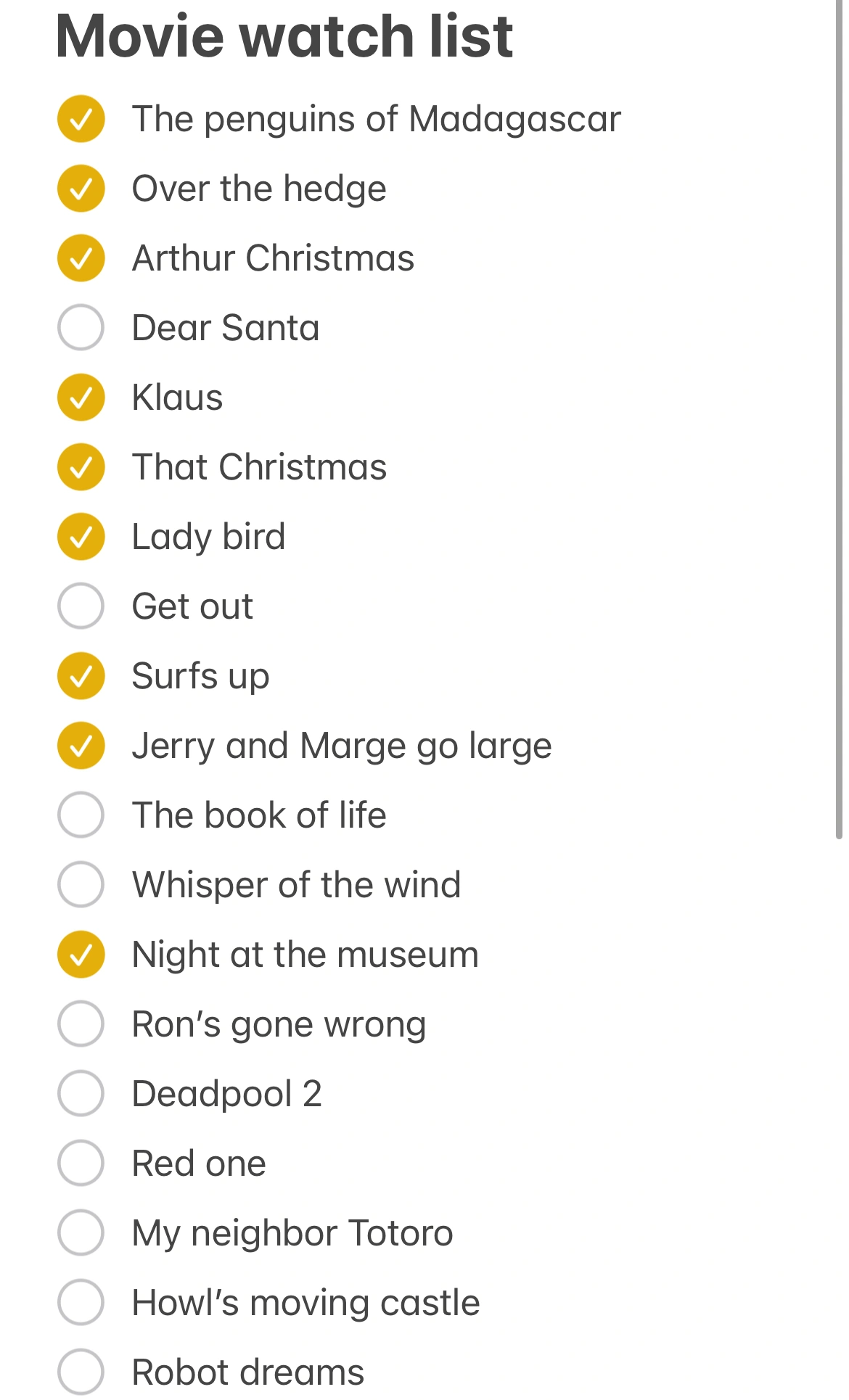Viewport: 849px width, 1400px height.
Task: Mark Whisper of the wind done
Action: coord(81,885)
